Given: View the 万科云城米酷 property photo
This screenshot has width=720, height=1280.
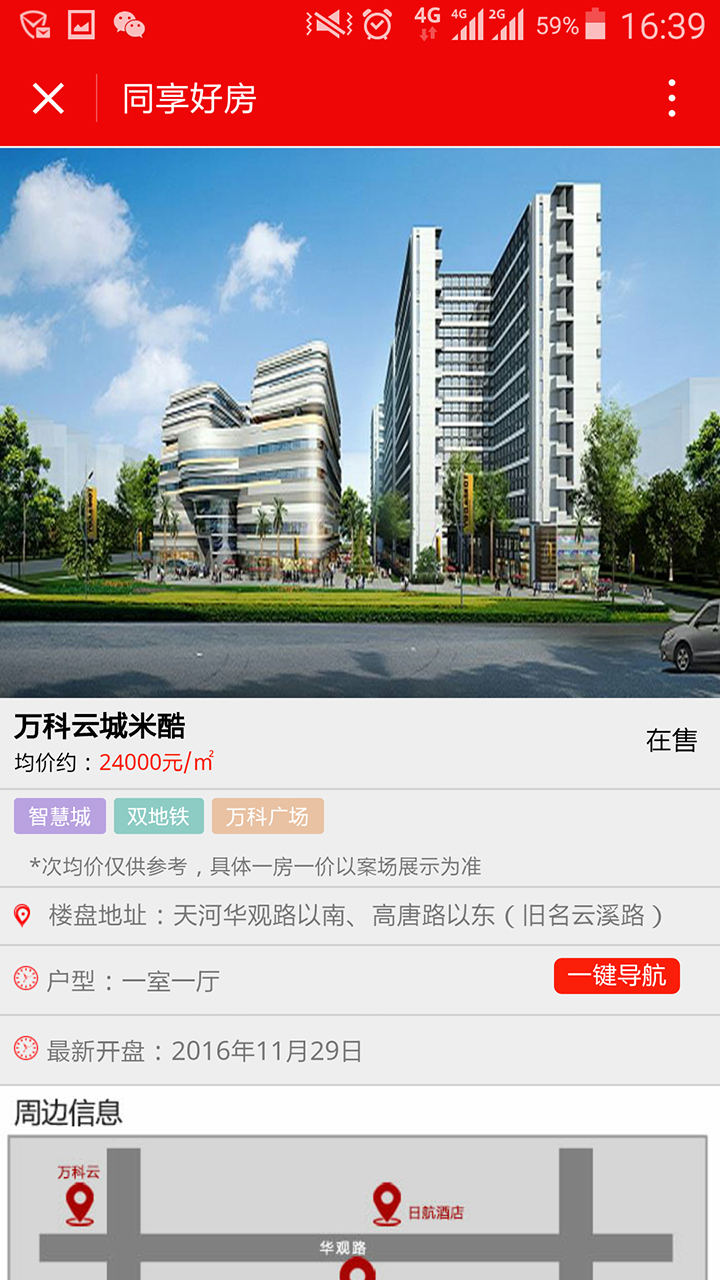Looking at the screenshot, I should 360,422.
